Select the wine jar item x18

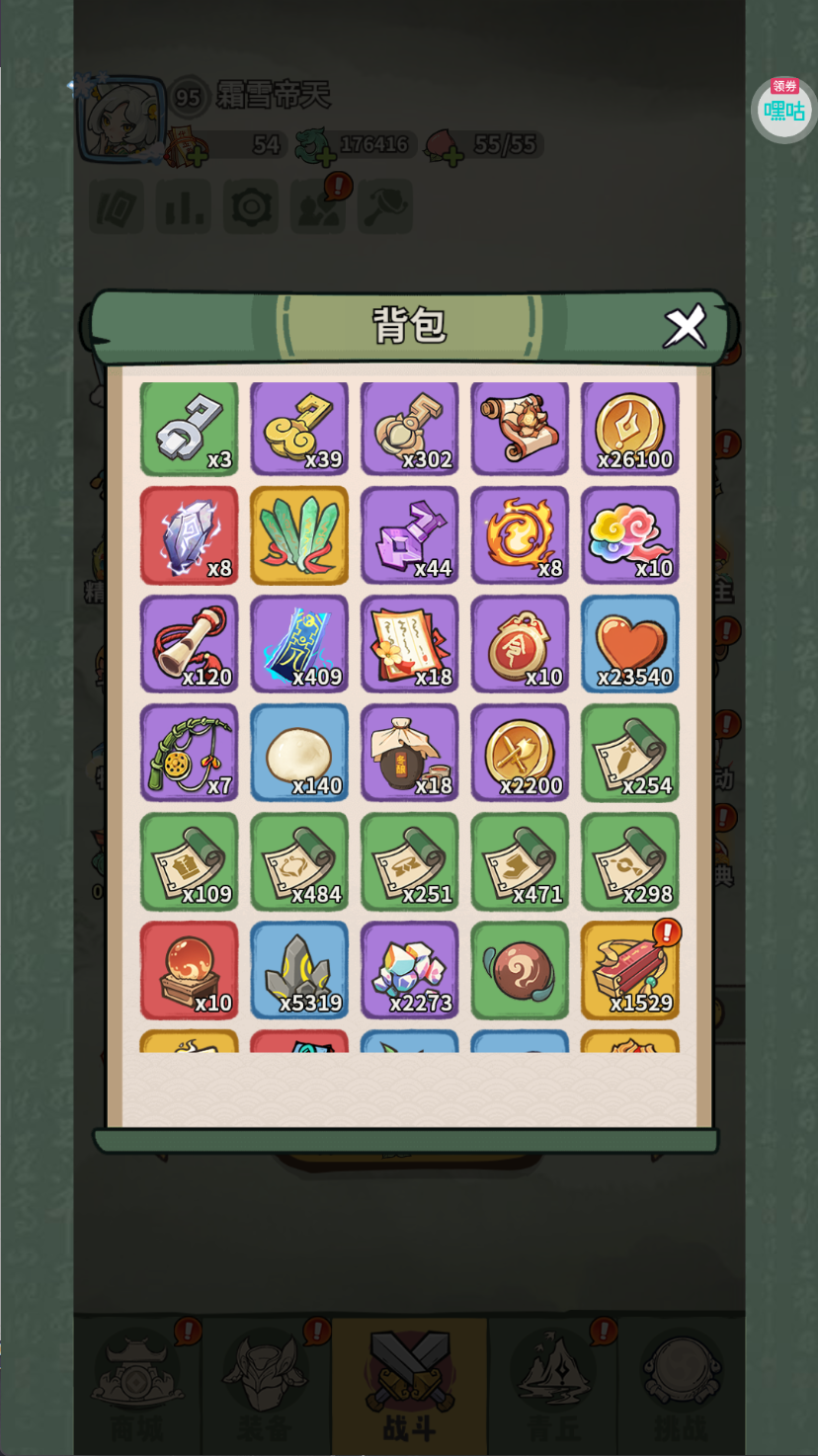pyautogui.click(x=410, y=753)
